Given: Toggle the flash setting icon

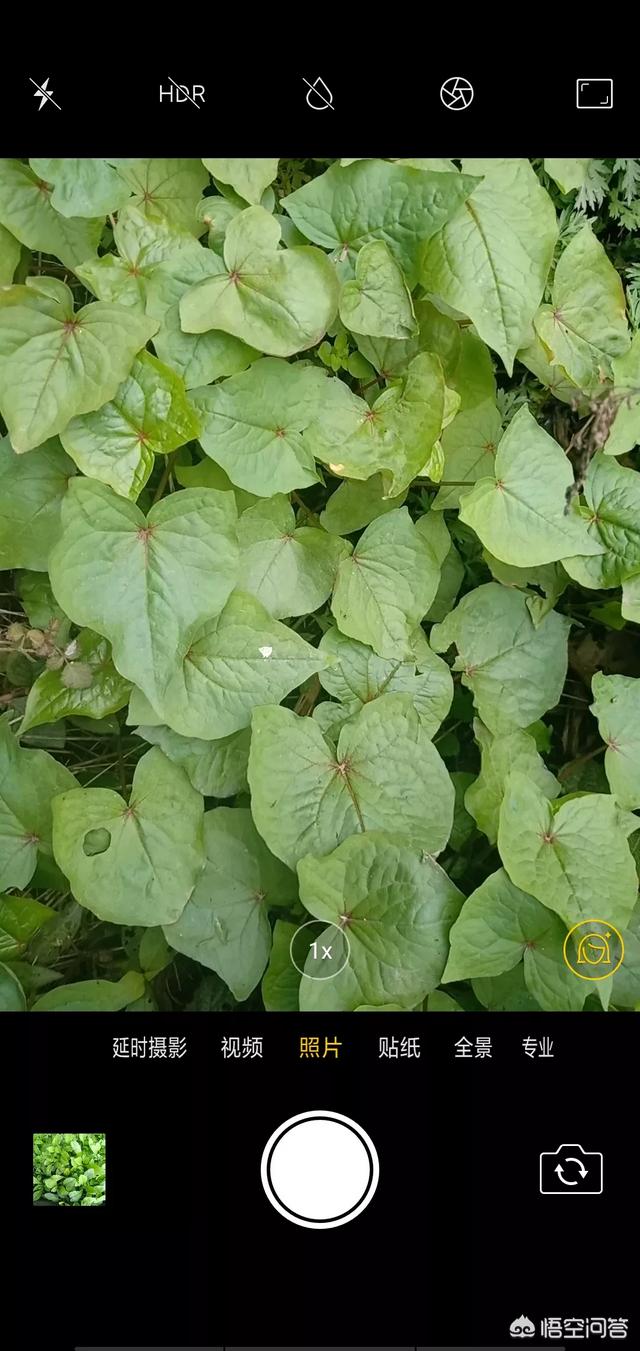Looking at the screenshot, I should click(45, 94).
